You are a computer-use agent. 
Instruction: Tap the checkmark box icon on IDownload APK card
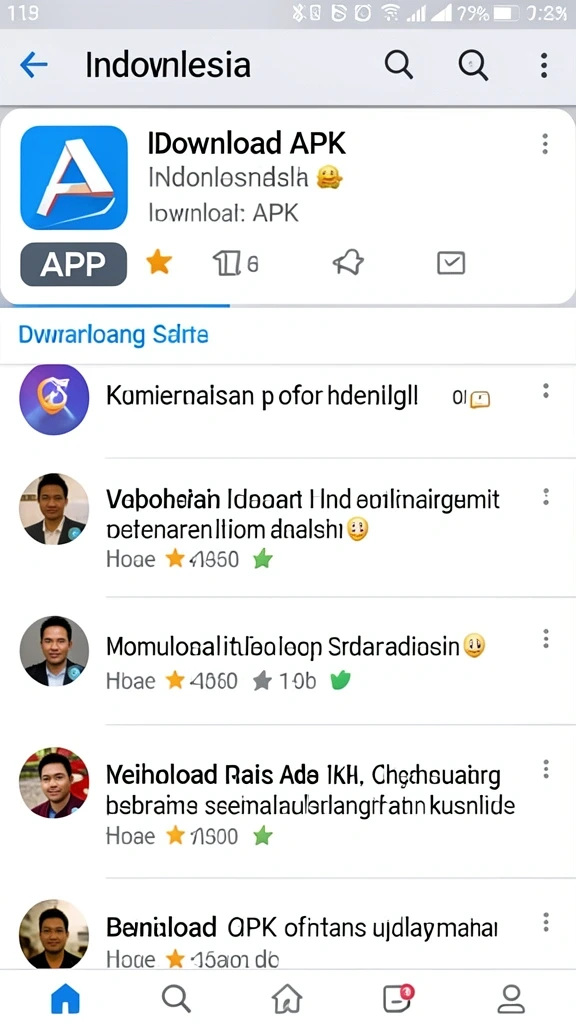451,263
